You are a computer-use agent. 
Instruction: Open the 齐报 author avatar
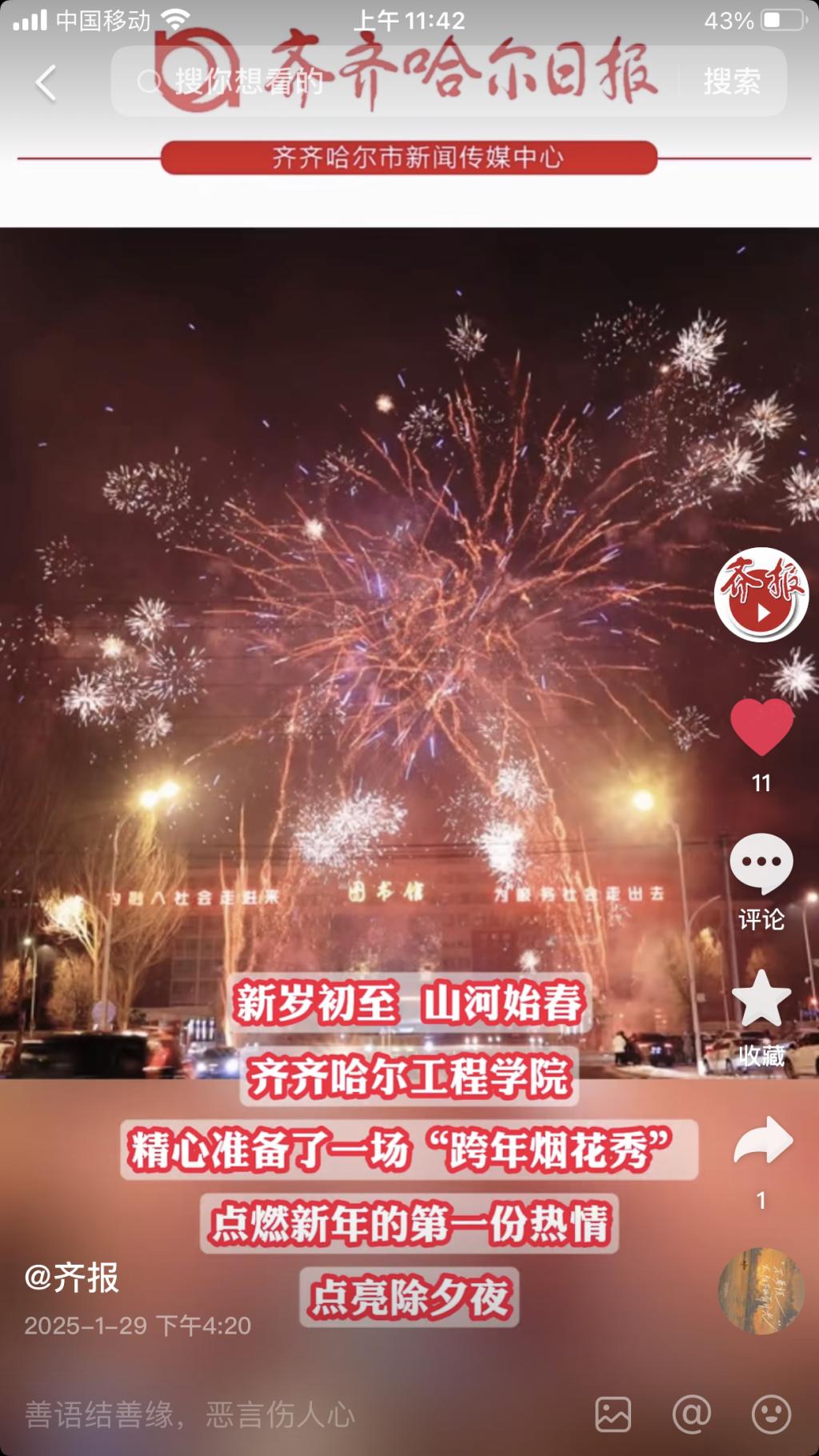point(761,594)
